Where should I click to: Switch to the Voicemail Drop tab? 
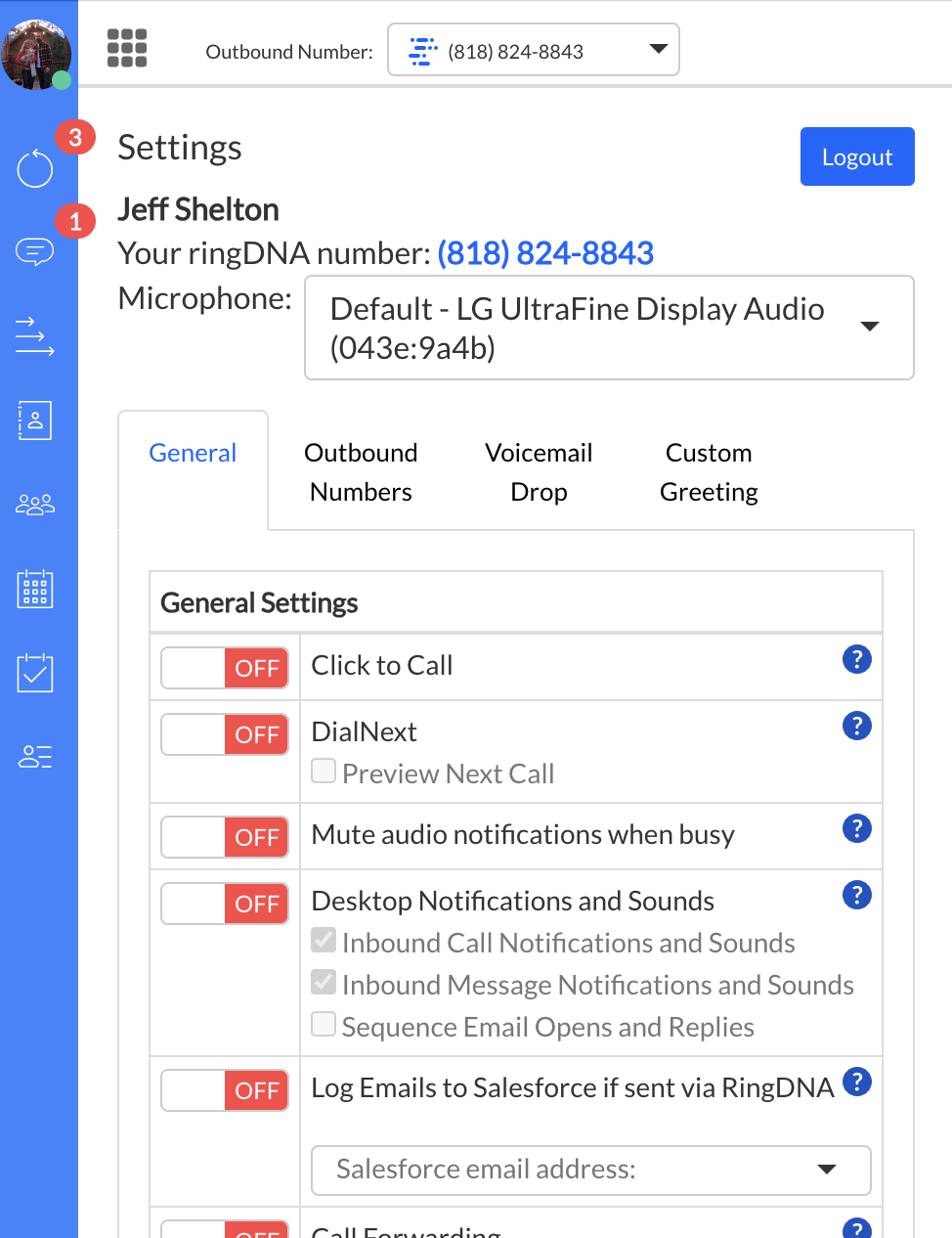pos(539,471)
